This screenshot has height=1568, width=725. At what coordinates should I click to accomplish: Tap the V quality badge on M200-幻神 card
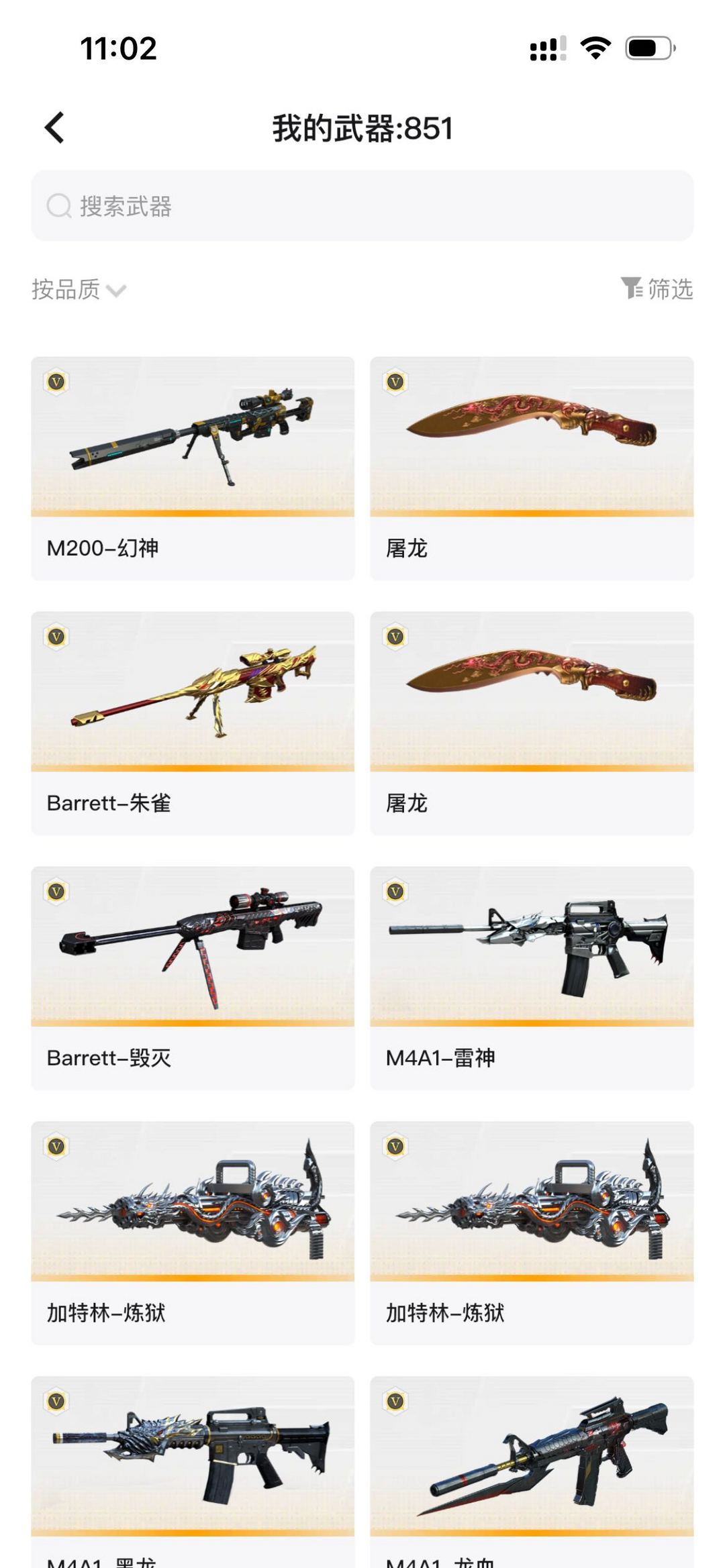pyautogui.click(x=56, y=382)
